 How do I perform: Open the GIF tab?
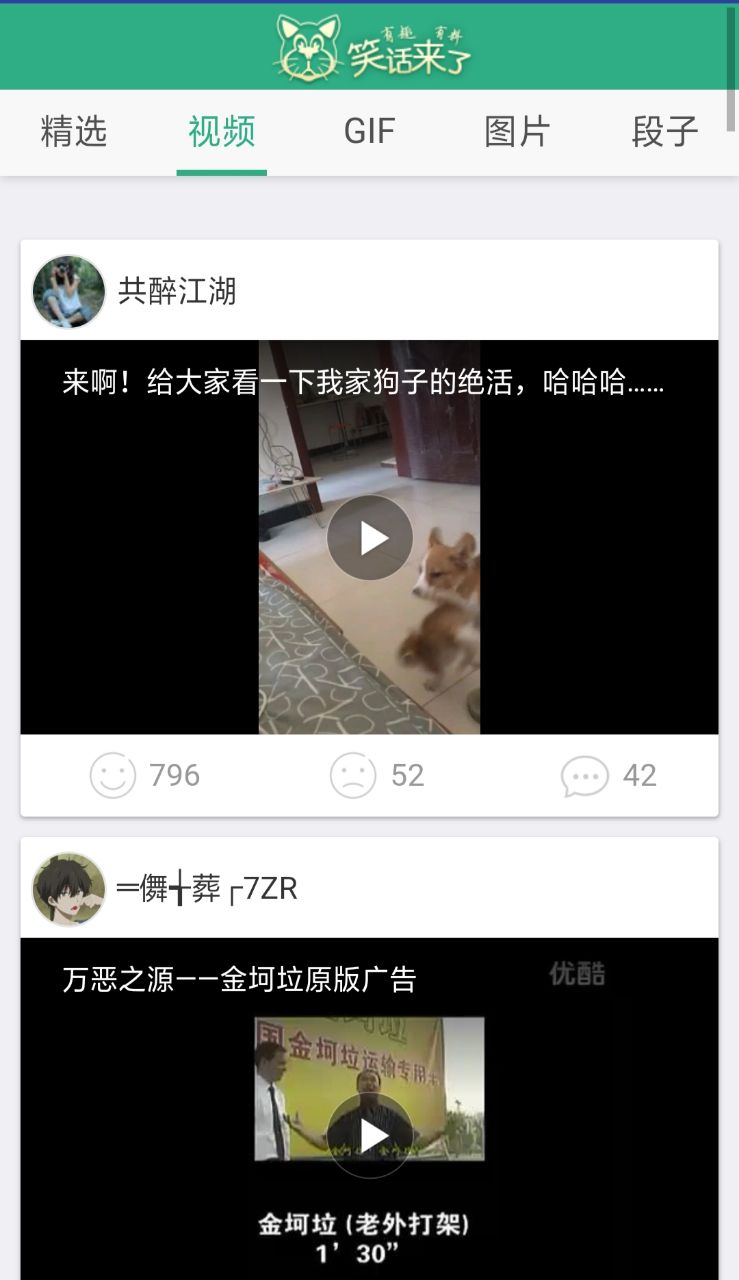(369, 132)
